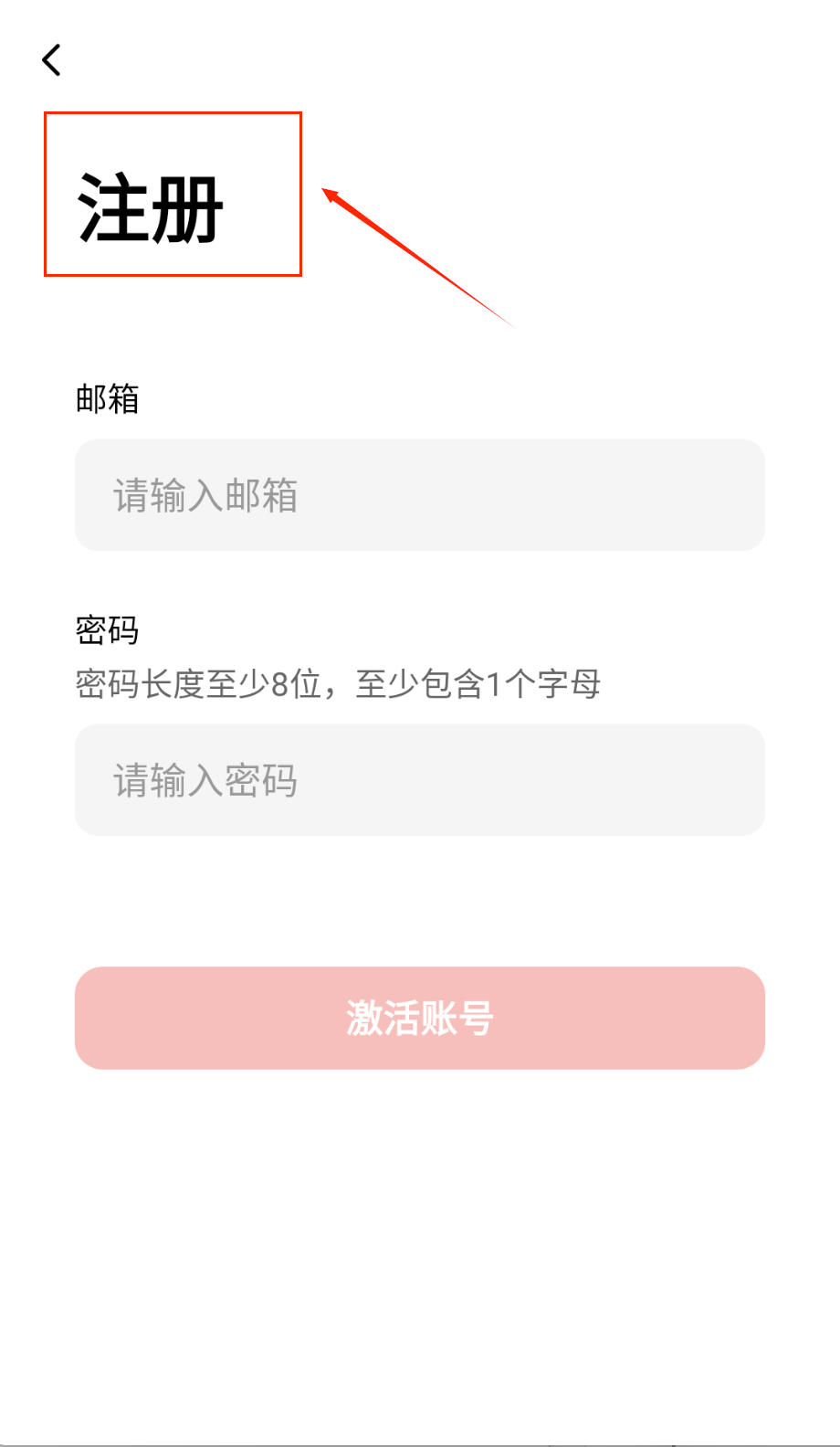The width and height of the screenshot is (840, 1447).
Task: Select the password (密码) input field
Action: tap(419, 780)
